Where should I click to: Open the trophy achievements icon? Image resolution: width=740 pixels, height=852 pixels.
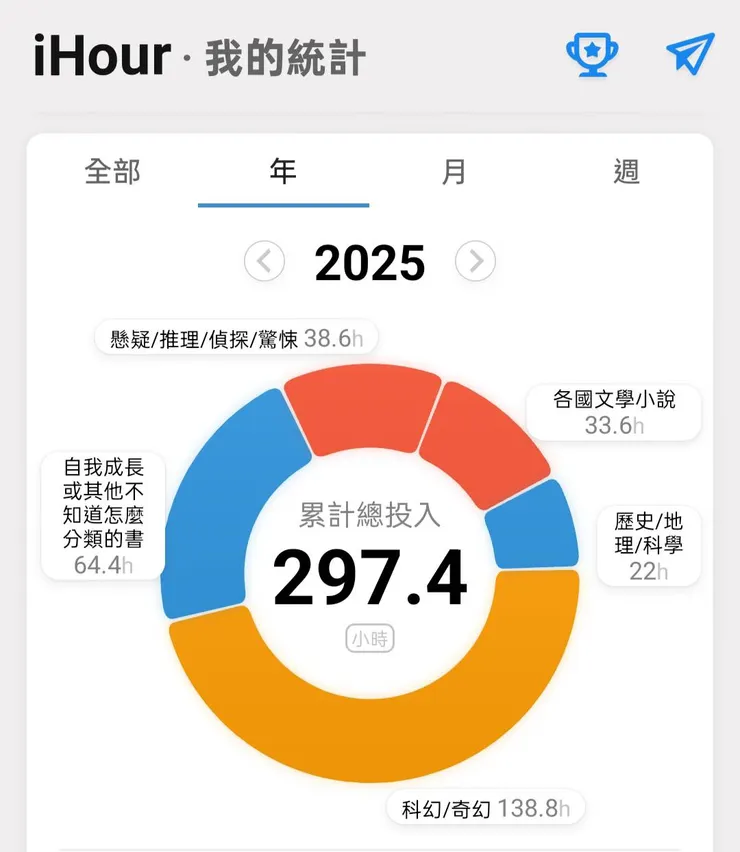point(592,57)
